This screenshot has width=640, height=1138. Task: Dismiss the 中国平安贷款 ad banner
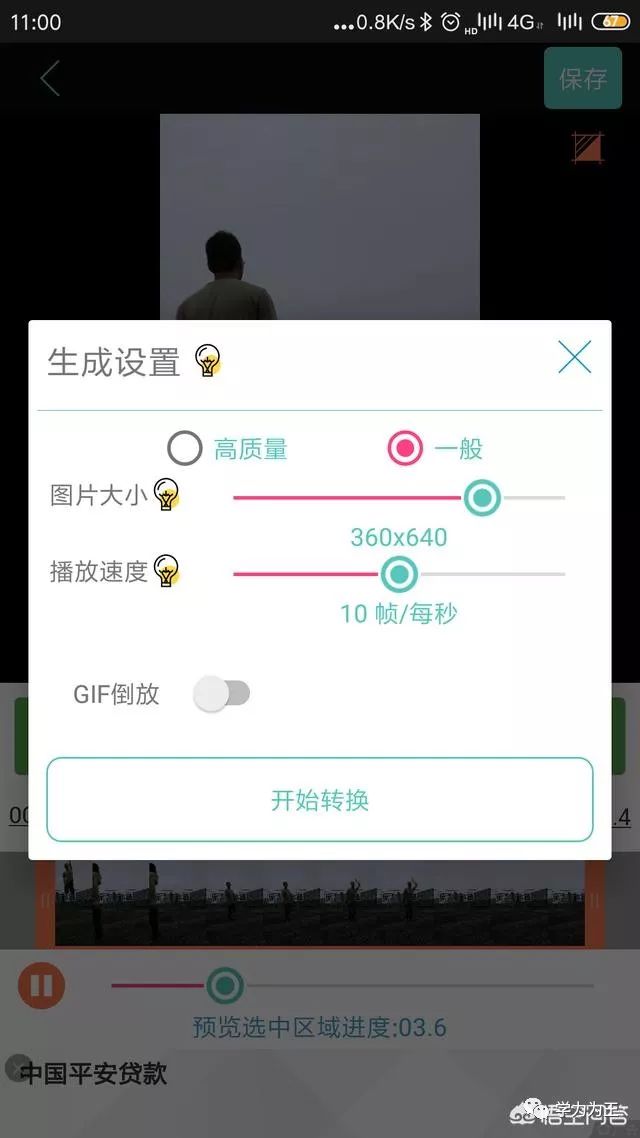point(13,1068)
